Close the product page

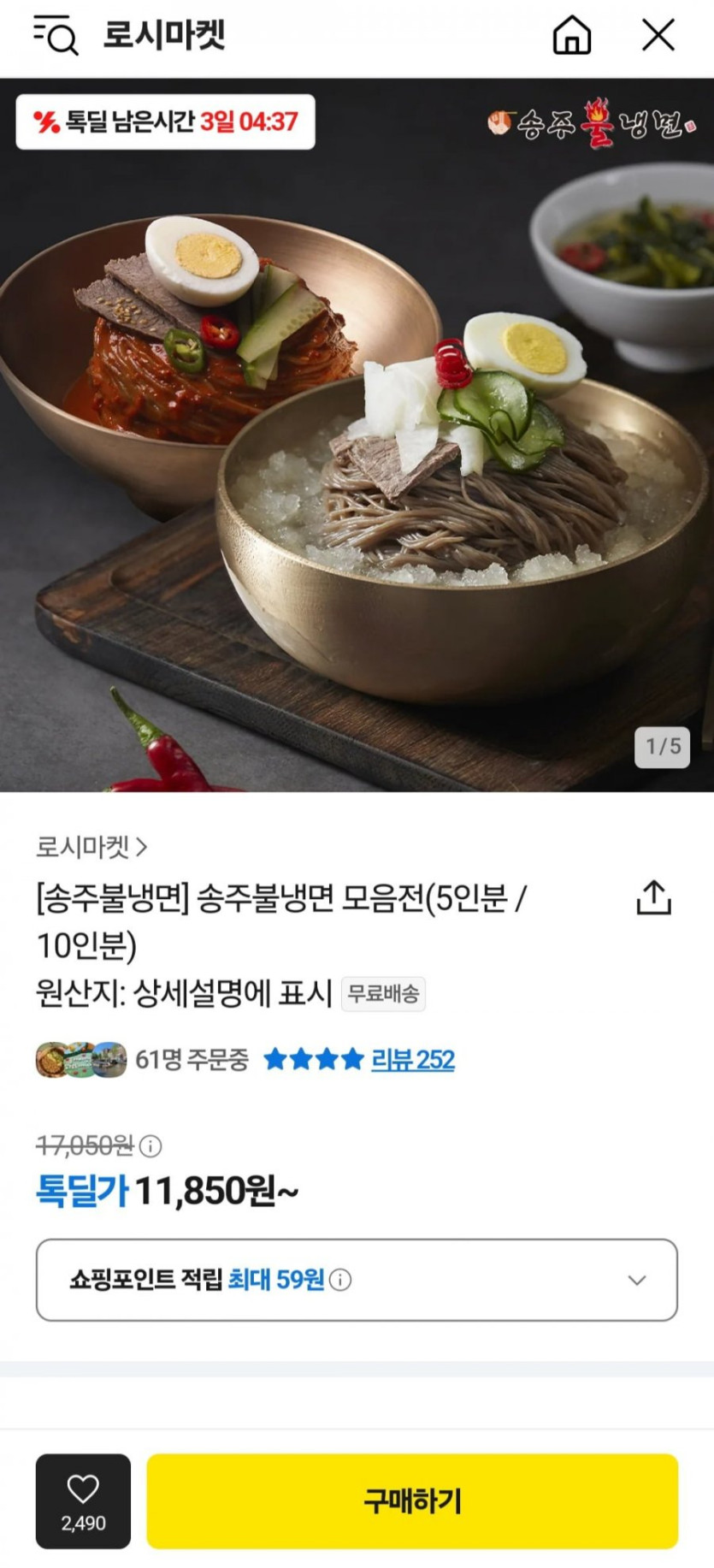pyautogui.click(x=658, y=36)
